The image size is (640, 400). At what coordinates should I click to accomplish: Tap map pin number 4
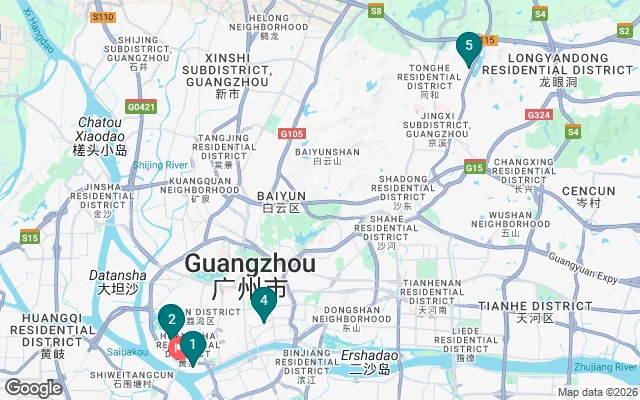(x=264, y=301)
